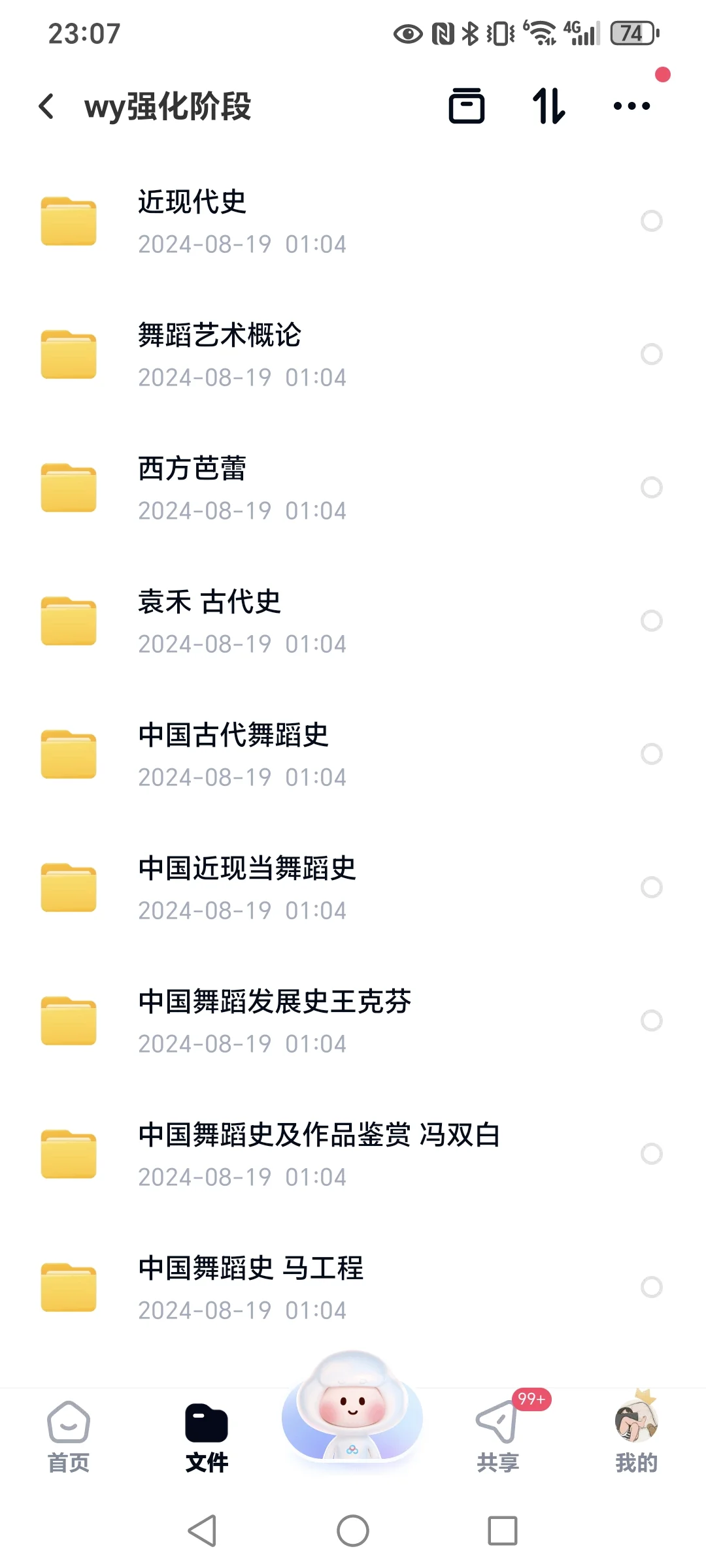Open the 西方芭蕾 folder
Screen dimensions: 706x1568
353,488
